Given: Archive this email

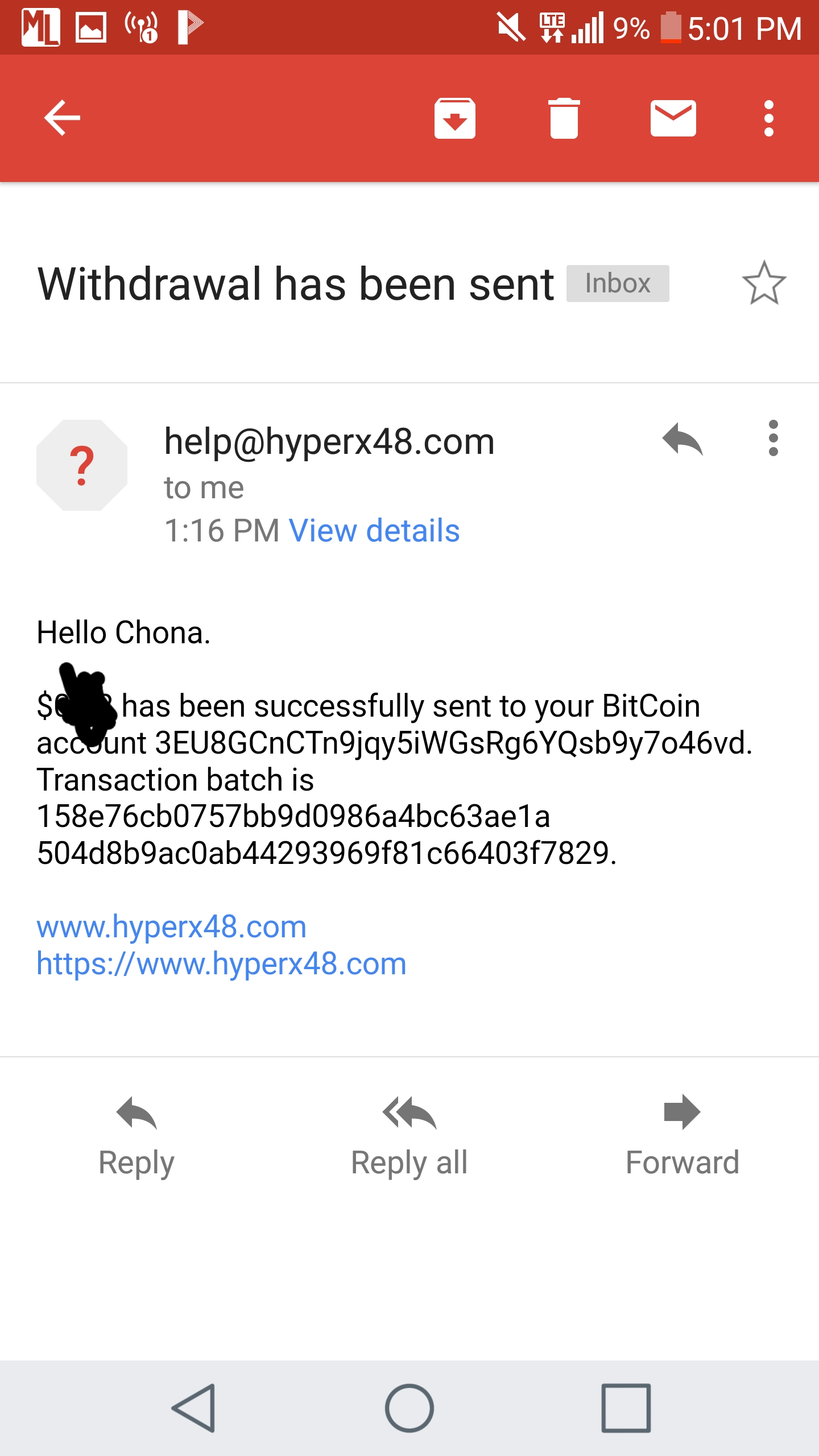Looking at the screenshot, I should coord(454,118).
